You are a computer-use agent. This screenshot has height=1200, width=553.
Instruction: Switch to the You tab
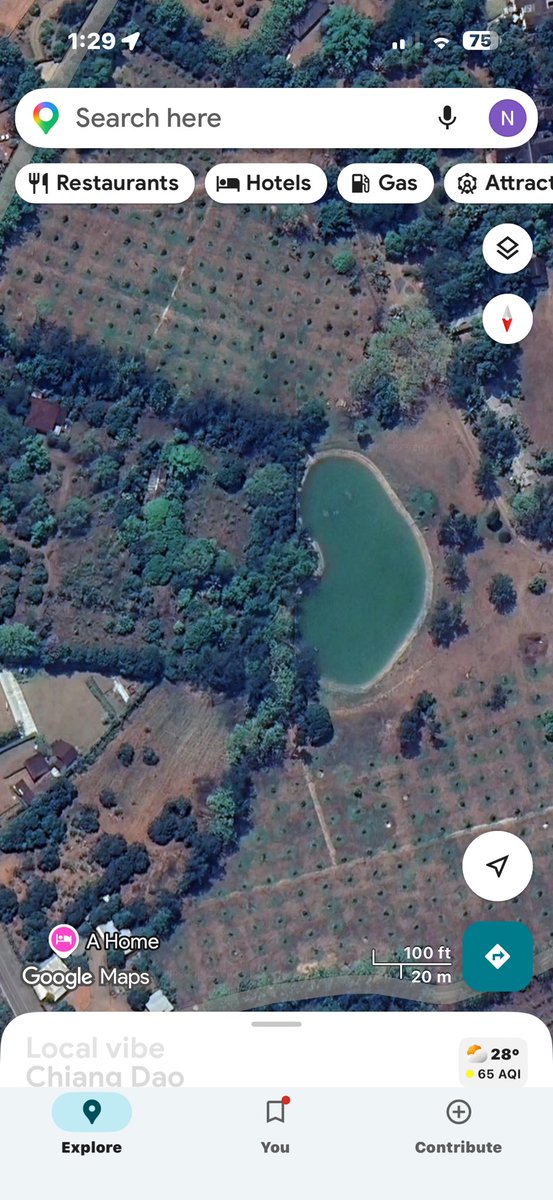pos(275,1126)
